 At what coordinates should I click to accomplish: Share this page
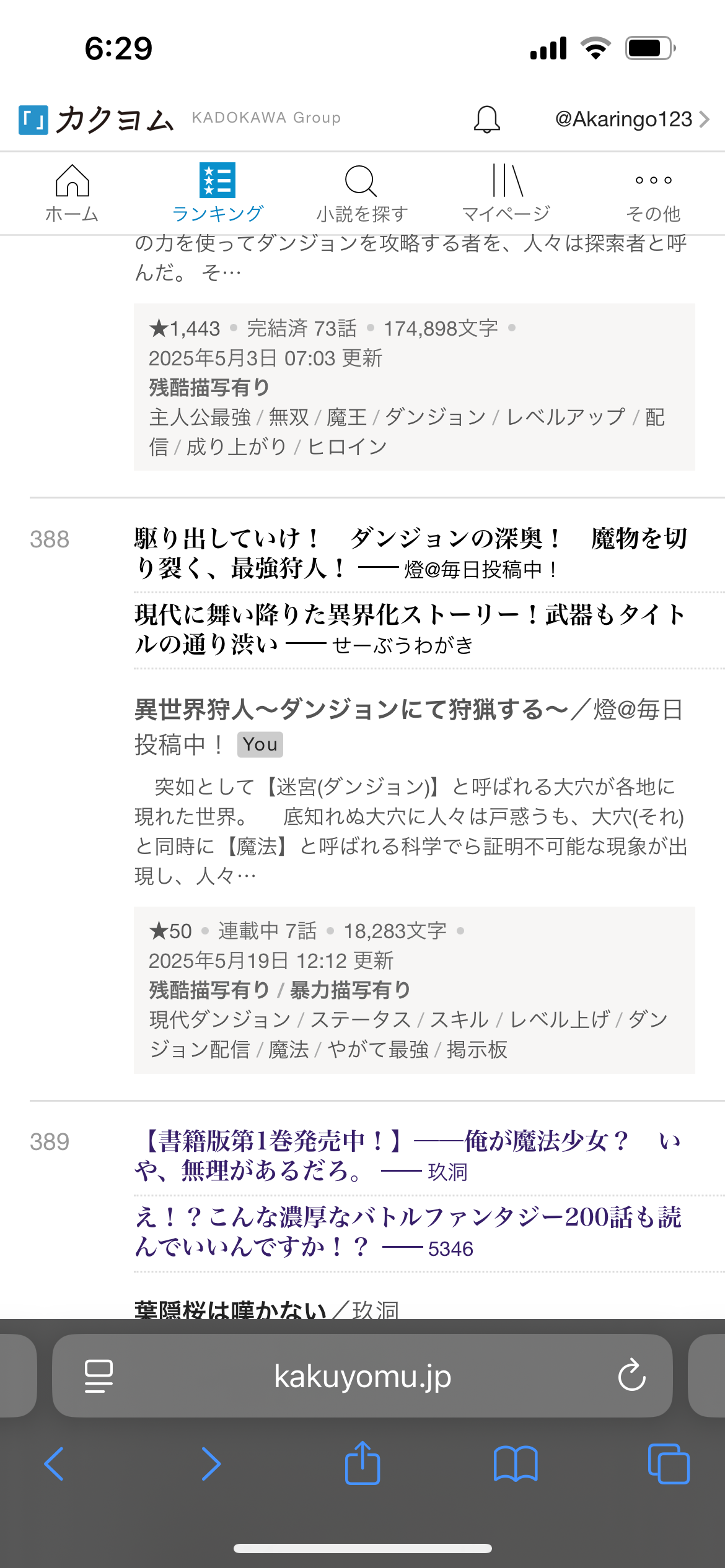coord(362,1464)
